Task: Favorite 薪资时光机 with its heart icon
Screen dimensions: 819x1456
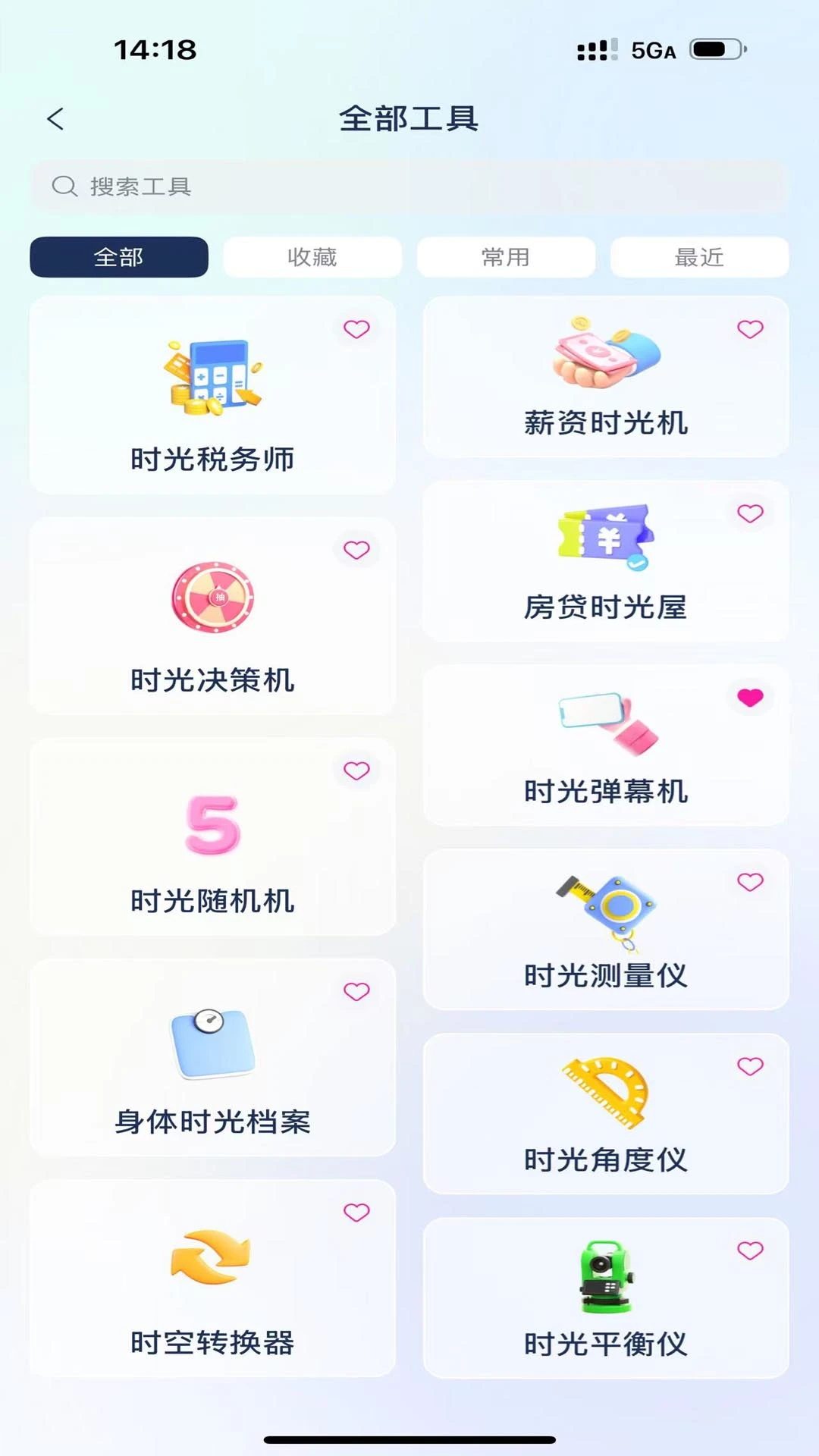Action: click(x=750, y=329)
